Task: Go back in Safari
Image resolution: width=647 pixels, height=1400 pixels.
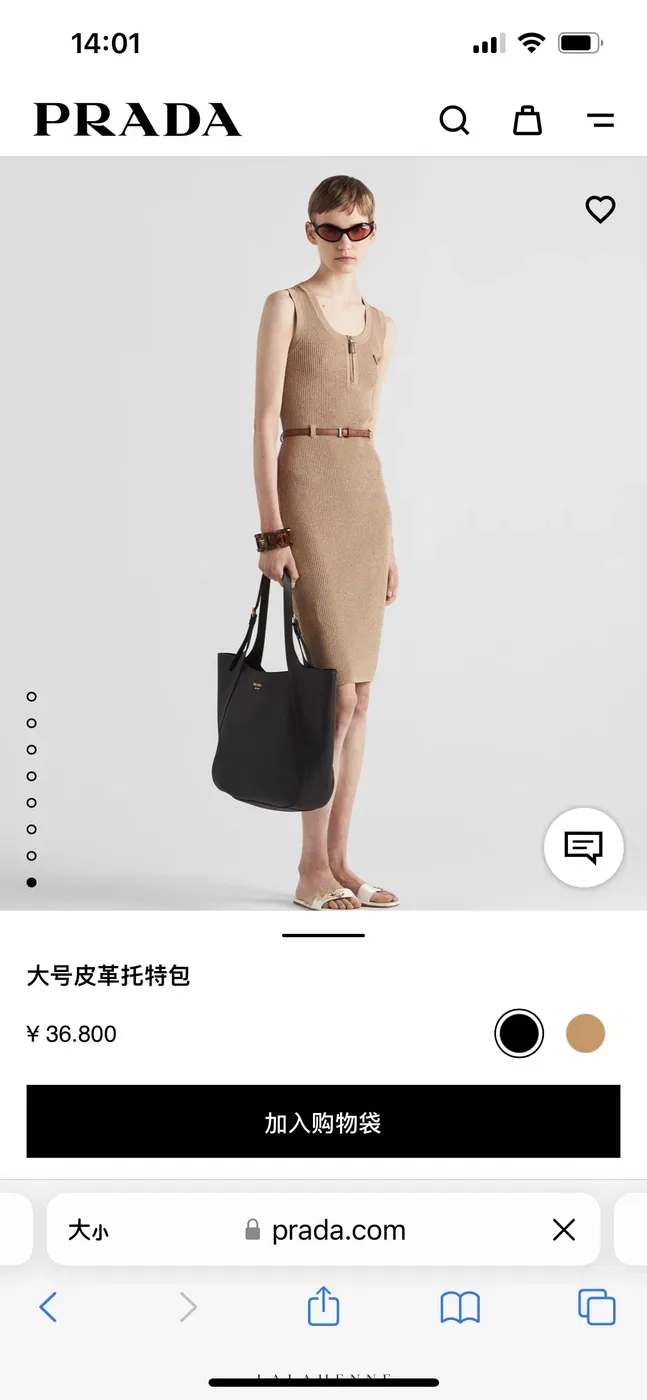Action: (48, 1306)
